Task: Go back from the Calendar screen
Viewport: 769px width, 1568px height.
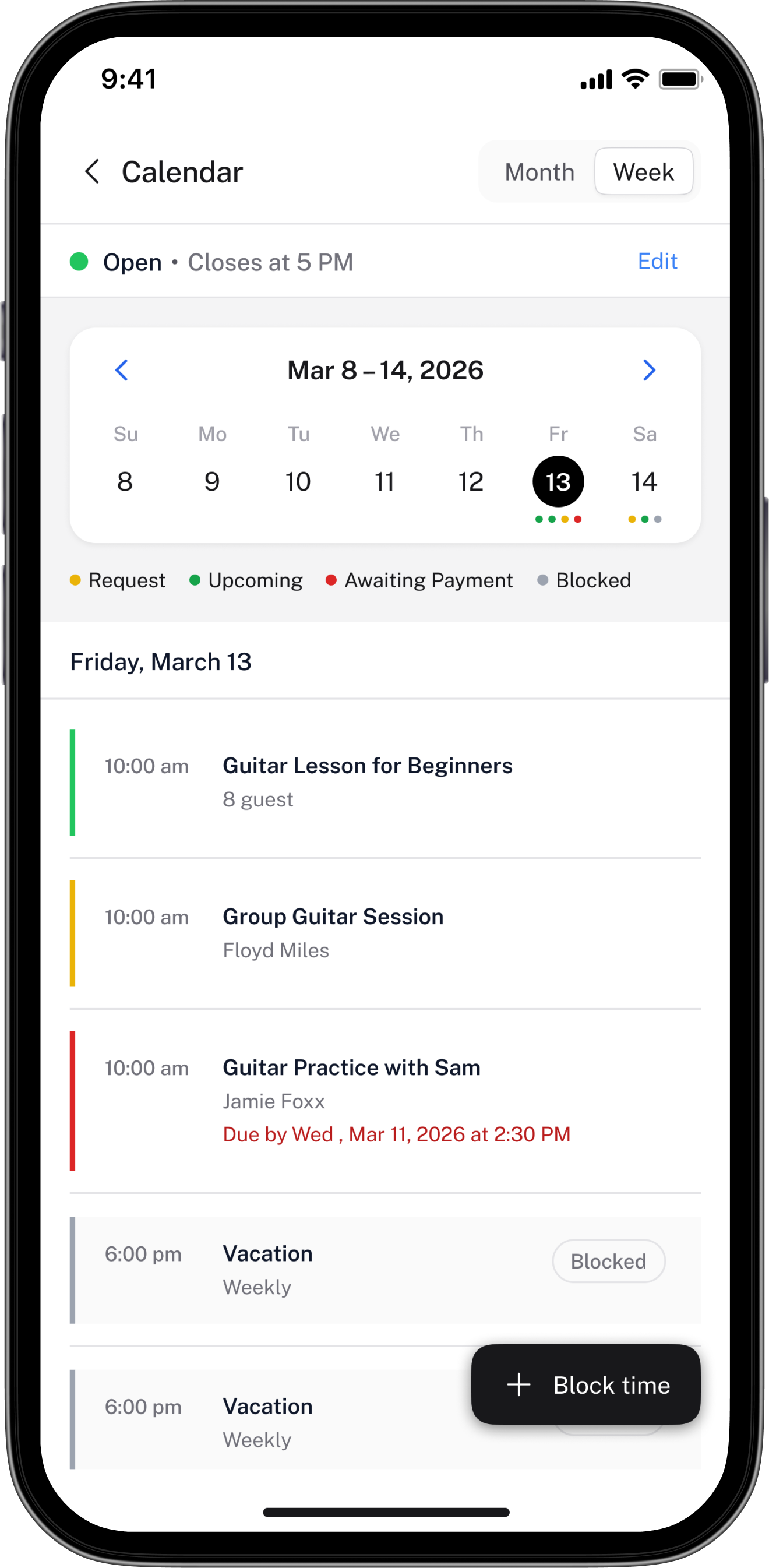Action: point(93,172)
